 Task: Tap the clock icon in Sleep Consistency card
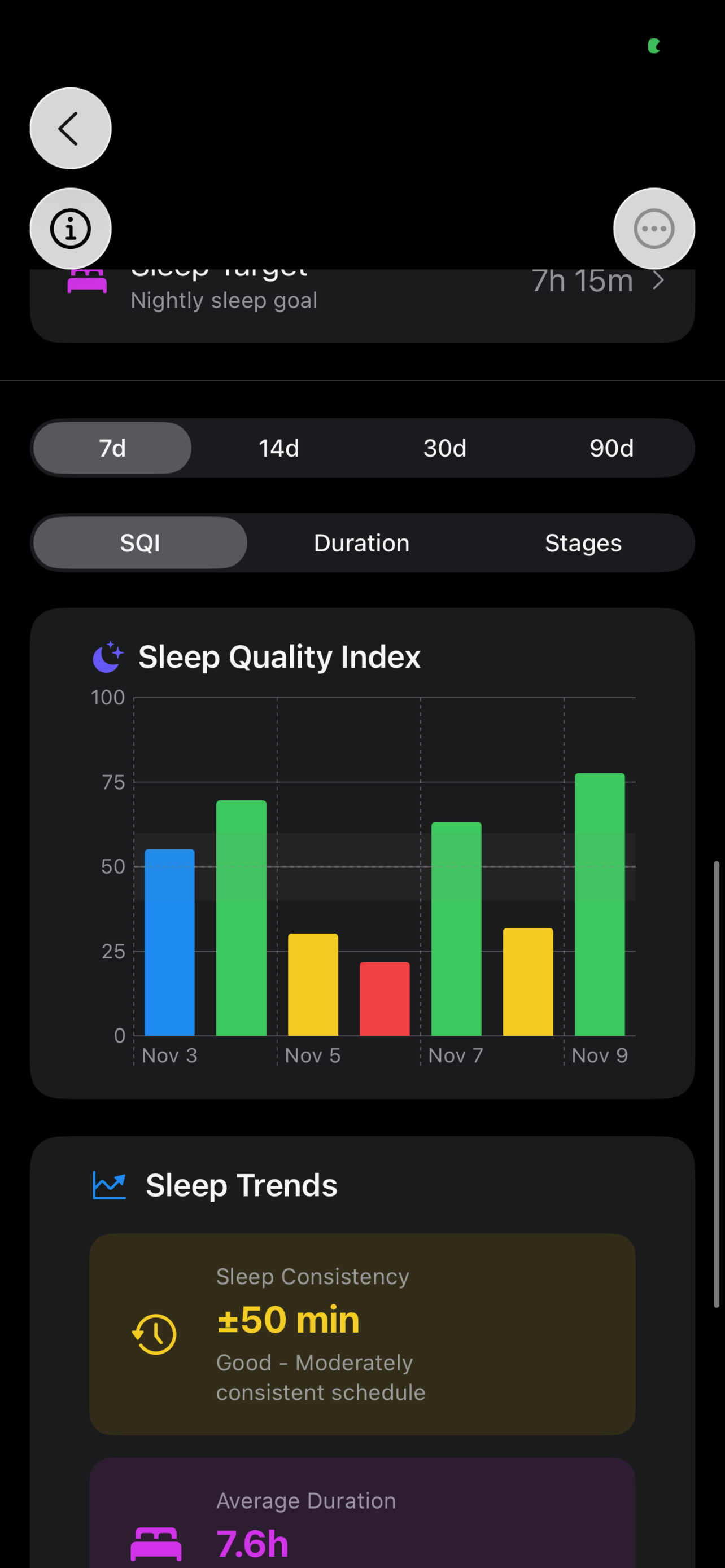154,1334
